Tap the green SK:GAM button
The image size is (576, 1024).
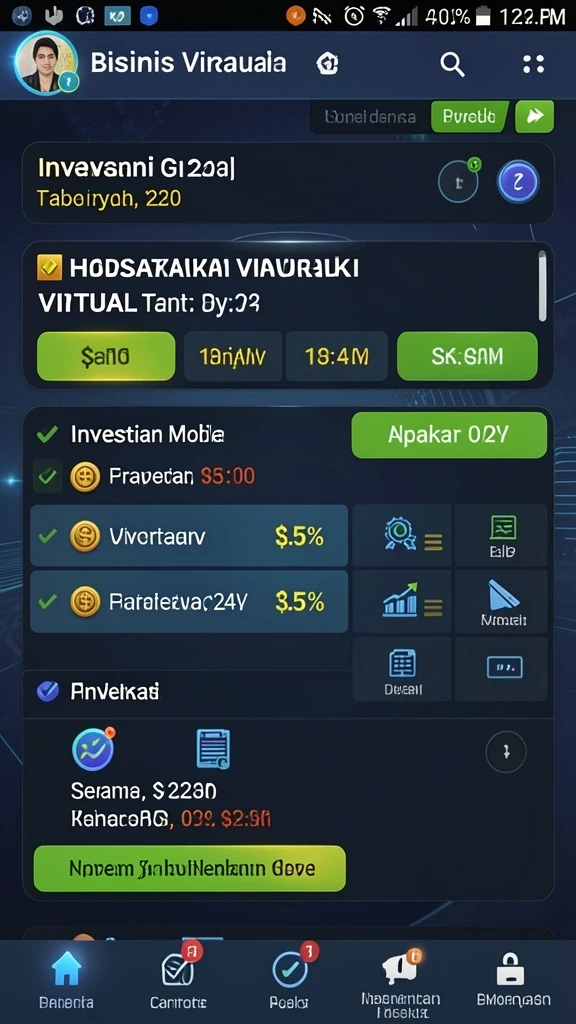pyautogui.click(x=467, y=356)
